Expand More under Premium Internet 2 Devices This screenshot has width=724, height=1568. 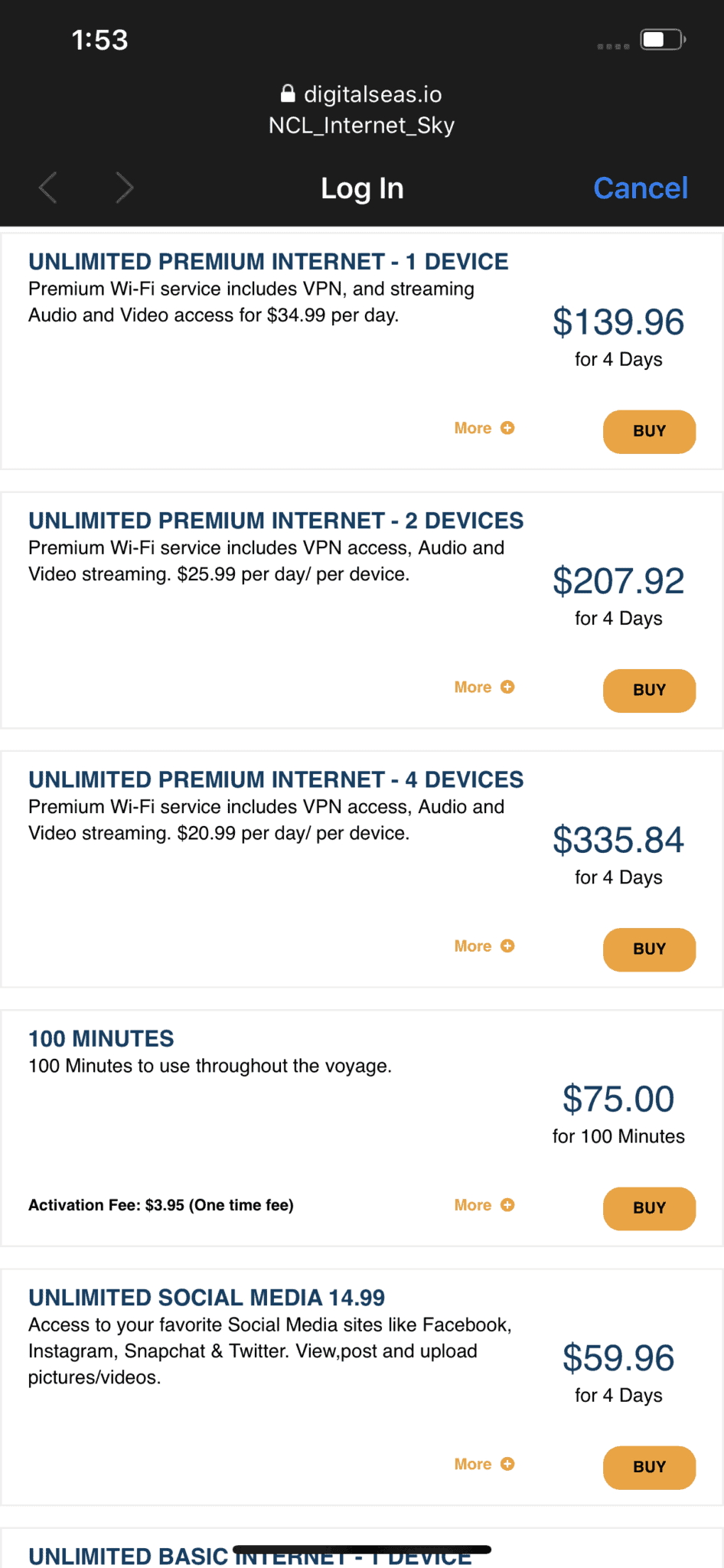(484, 687)
